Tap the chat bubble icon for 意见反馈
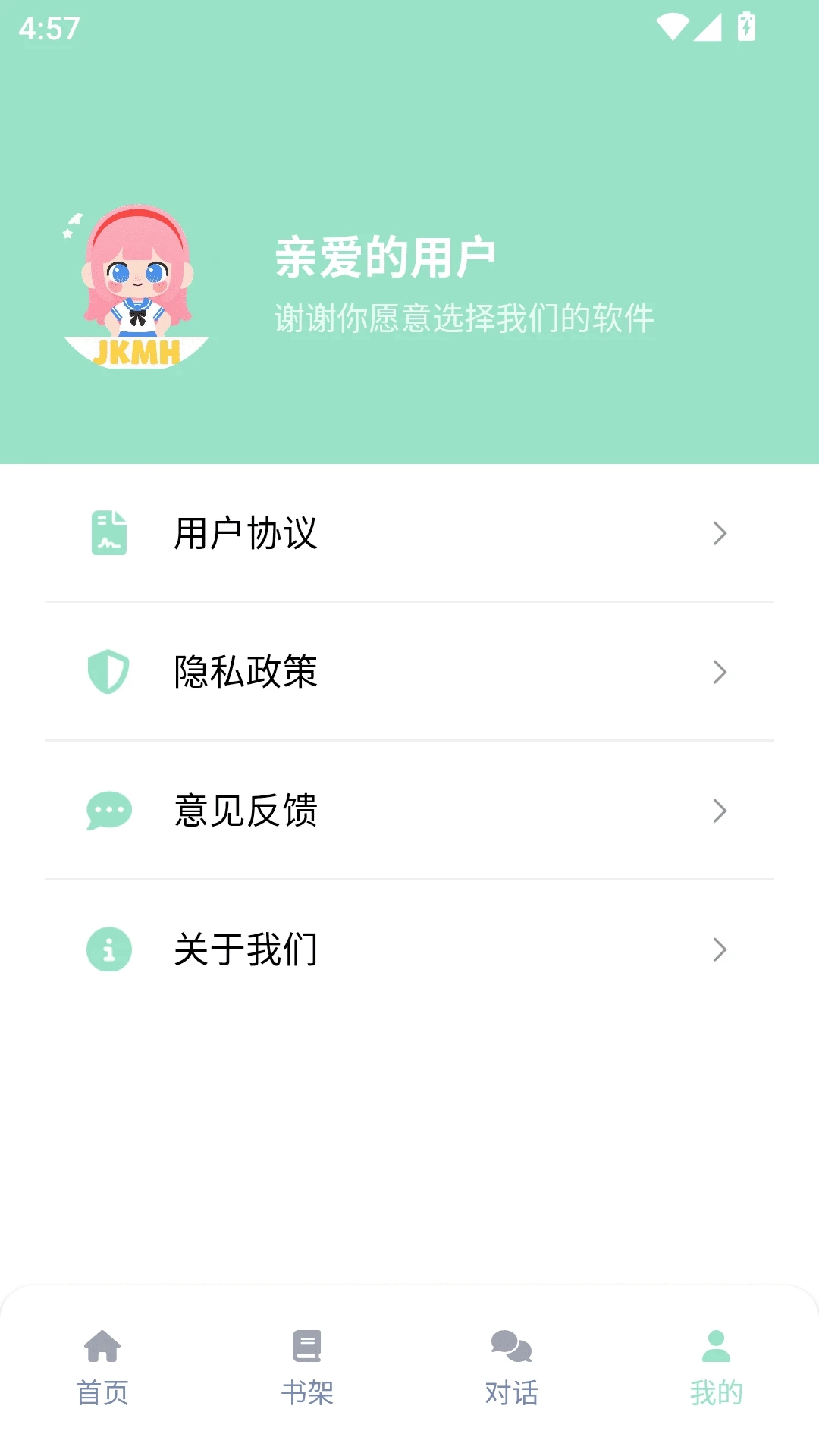This screenshot has width=819, height=1456. click(x=108, y=811)
